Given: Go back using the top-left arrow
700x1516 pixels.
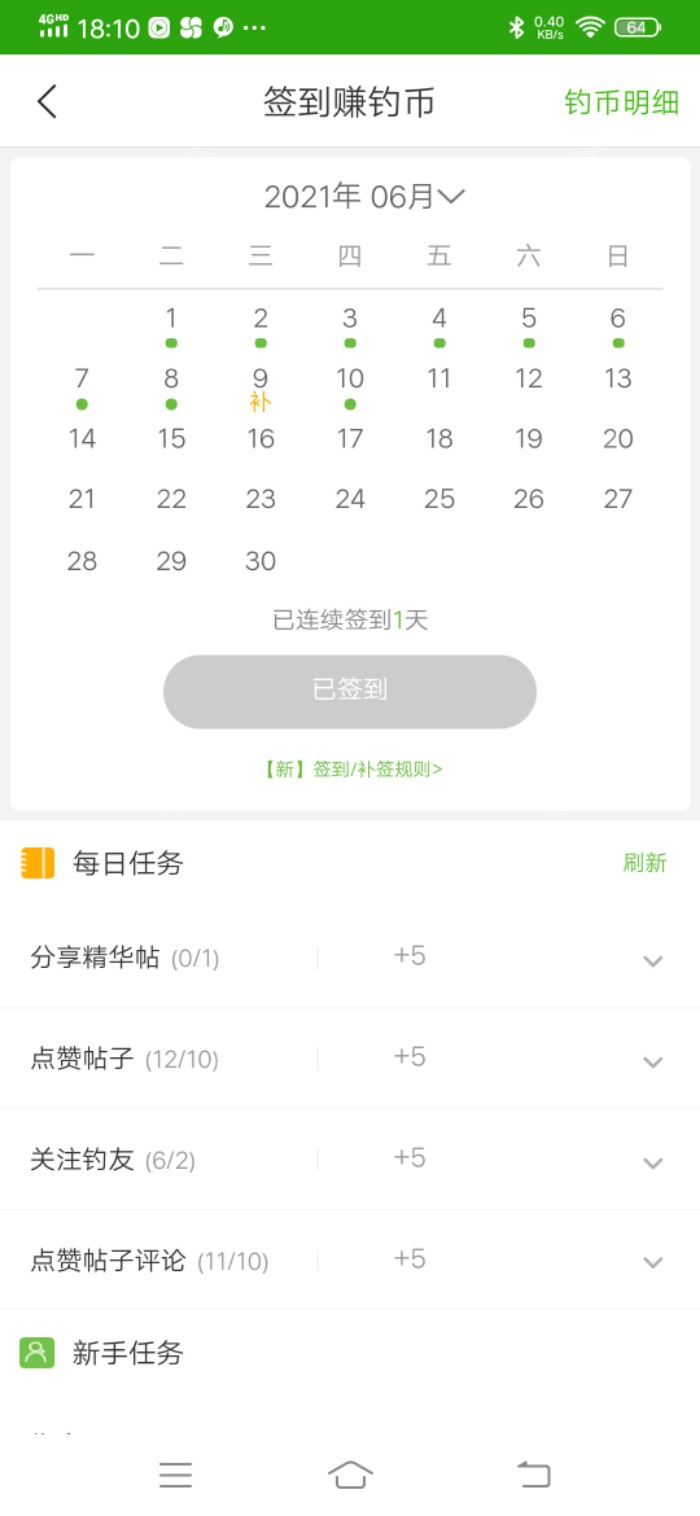Looking at the screenshot, I should coord(47,102).
